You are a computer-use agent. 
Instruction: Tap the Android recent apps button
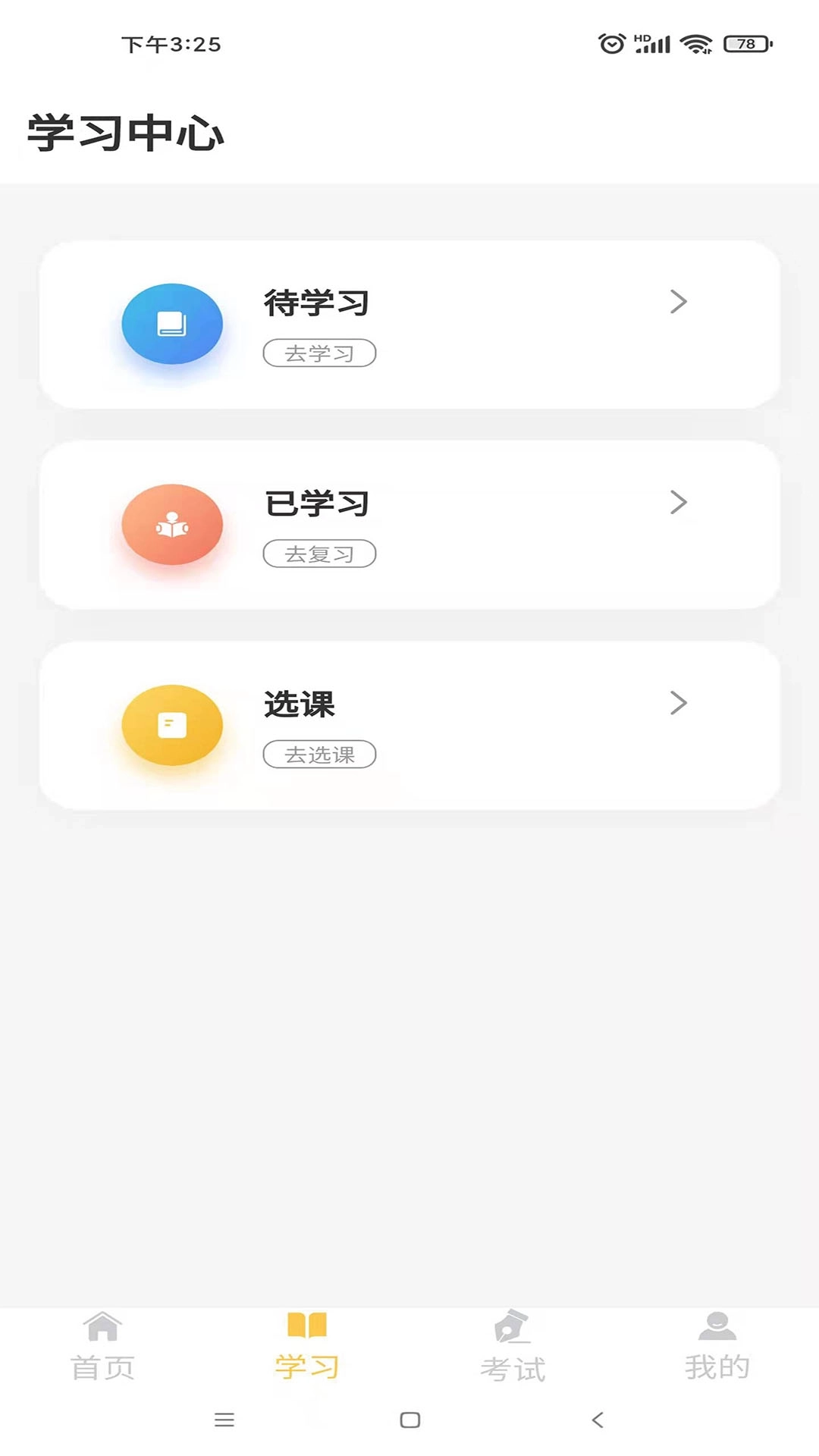224,1420
